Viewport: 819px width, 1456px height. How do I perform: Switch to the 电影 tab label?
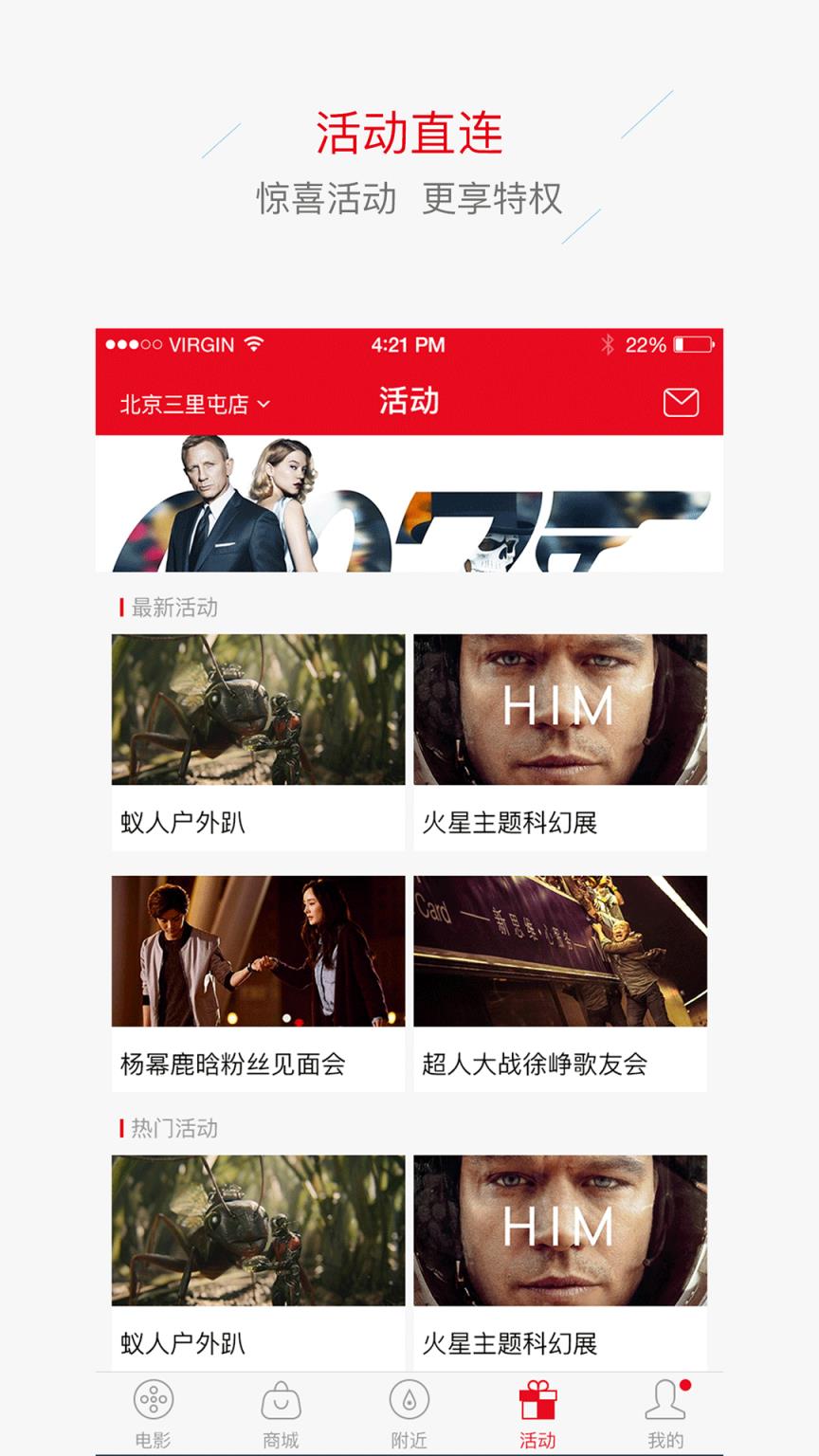[152, 1439]
